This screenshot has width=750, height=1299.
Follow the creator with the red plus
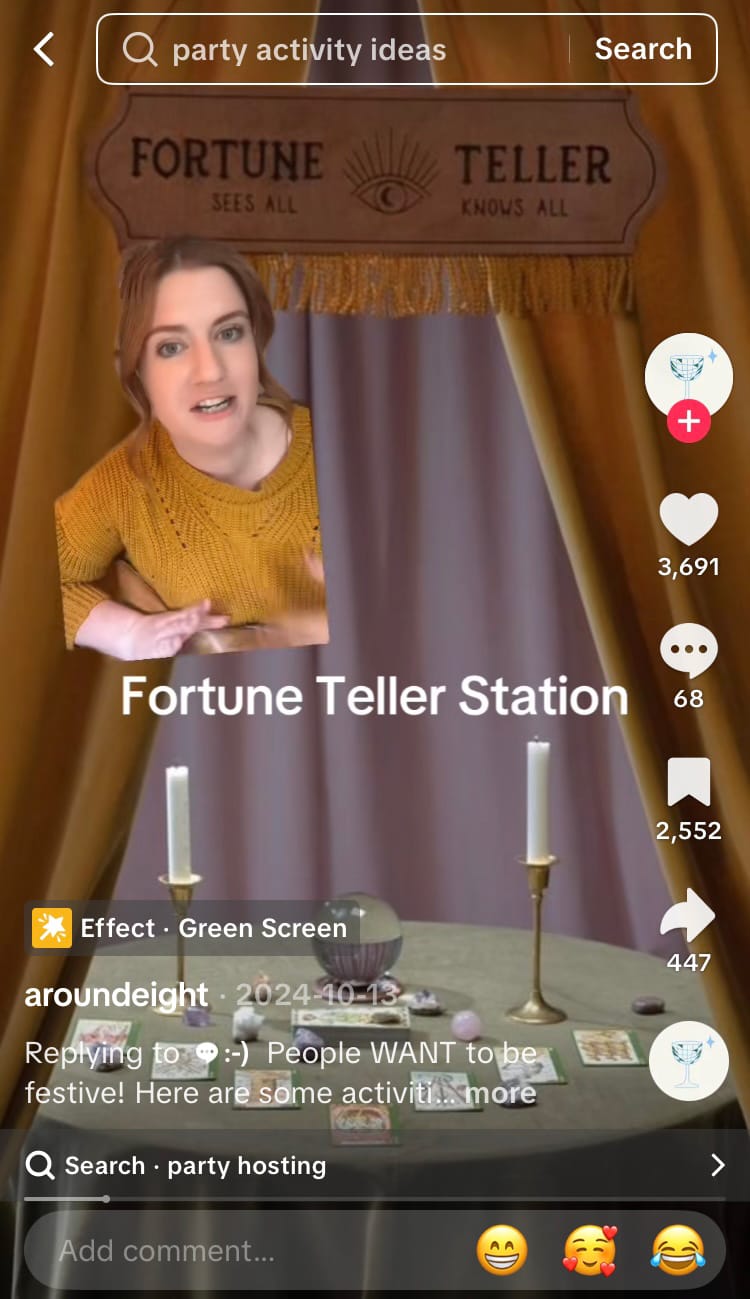point(688,422)
